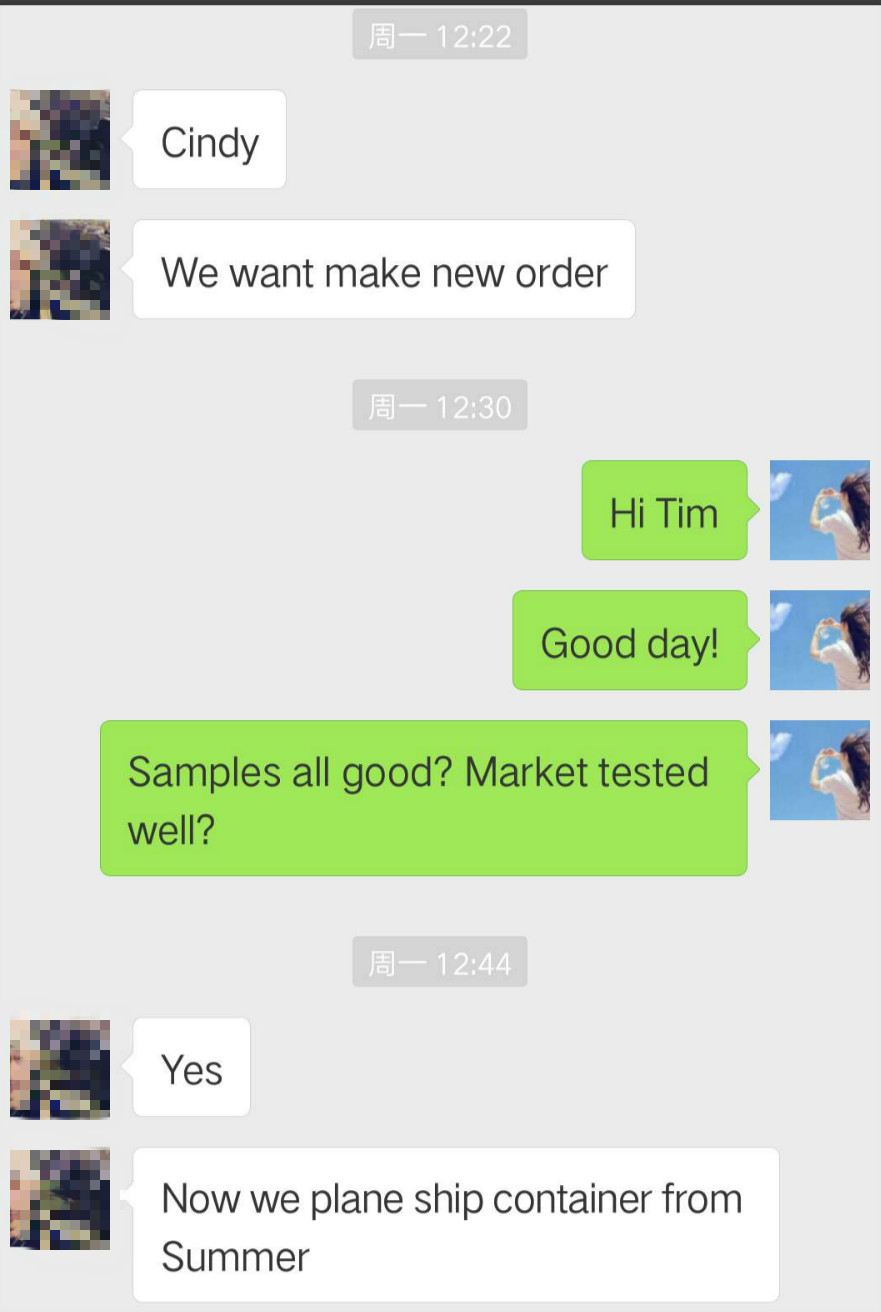Tap avatar beside "Now we plane ship container"

[60, 1198]
